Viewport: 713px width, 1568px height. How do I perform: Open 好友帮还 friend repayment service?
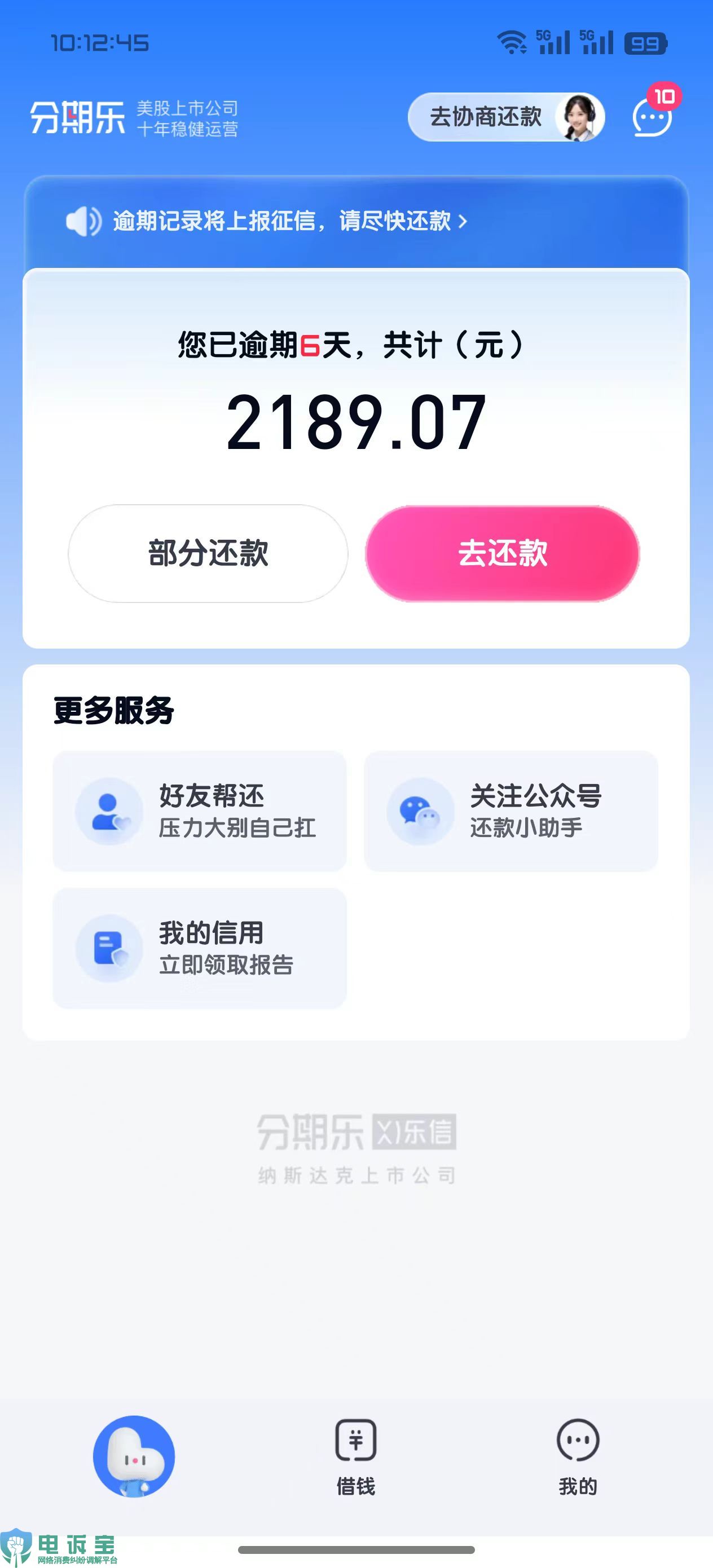200,812
